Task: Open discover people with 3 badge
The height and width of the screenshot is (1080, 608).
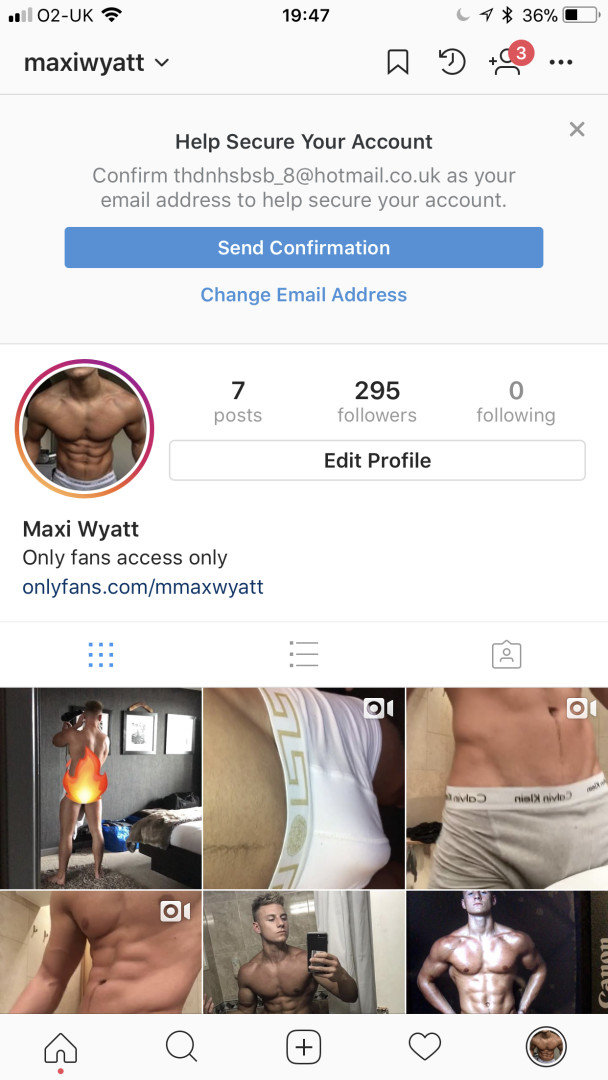Action: point(506,63)
